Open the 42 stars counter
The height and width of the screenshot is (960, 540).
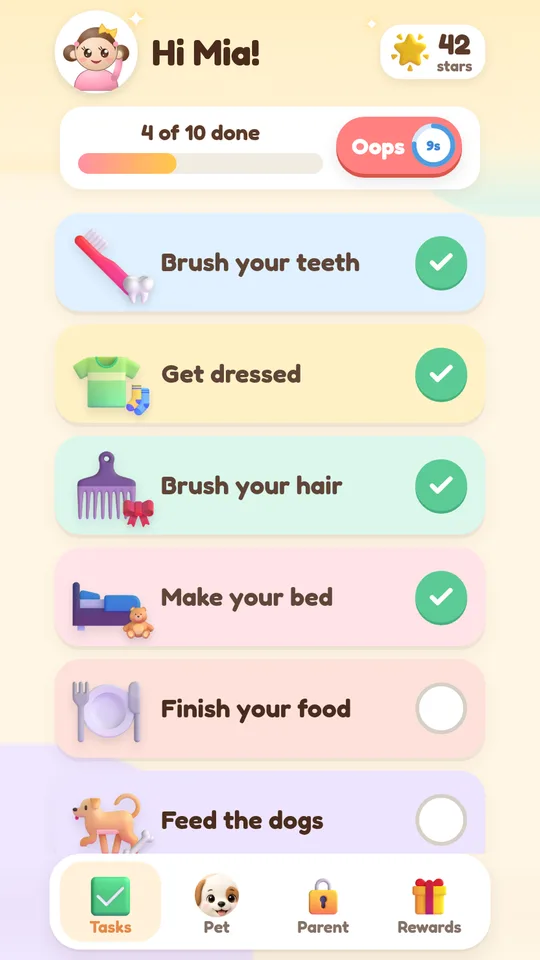(433, 52)
